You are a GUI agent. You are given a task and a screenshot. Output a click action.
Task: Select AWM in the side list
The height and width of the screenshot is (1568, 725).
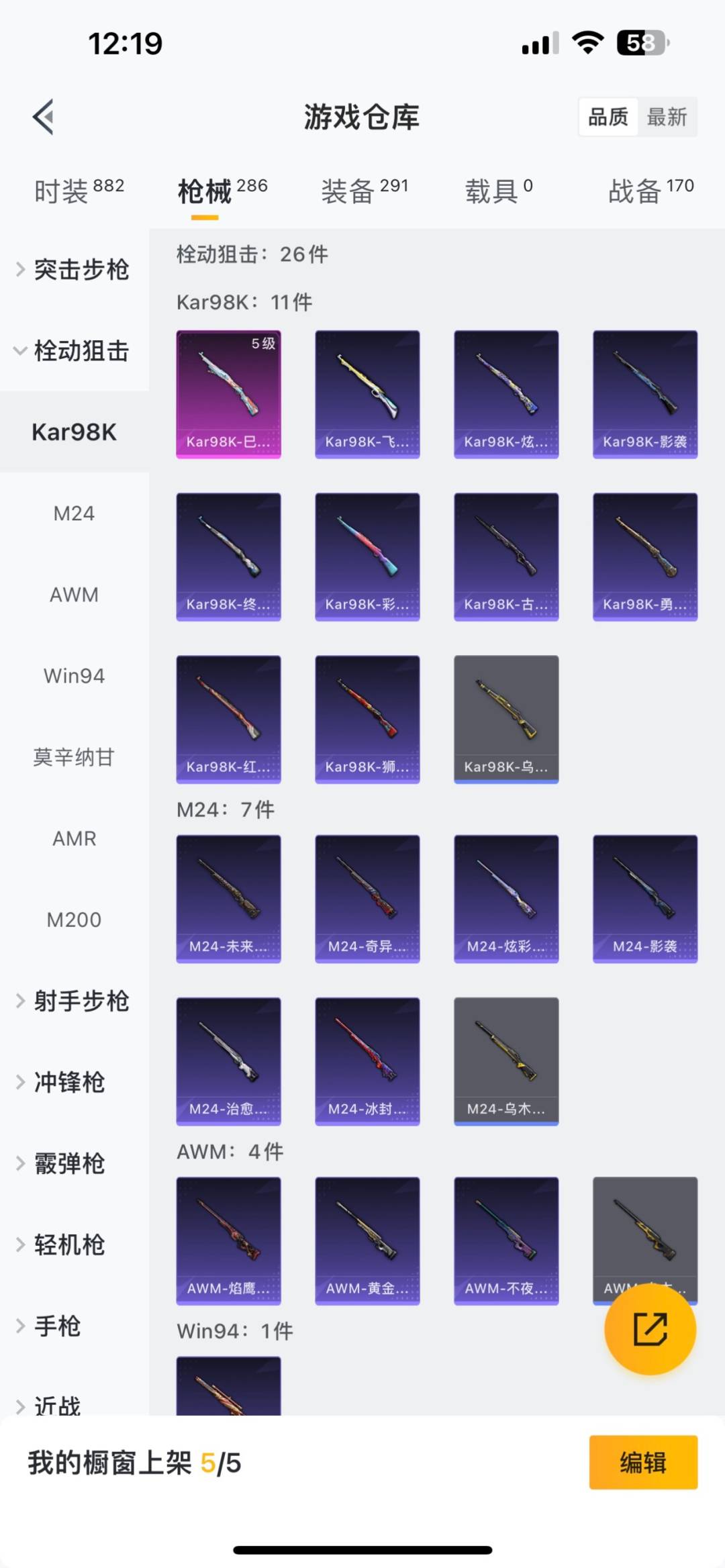click(74, 595)
